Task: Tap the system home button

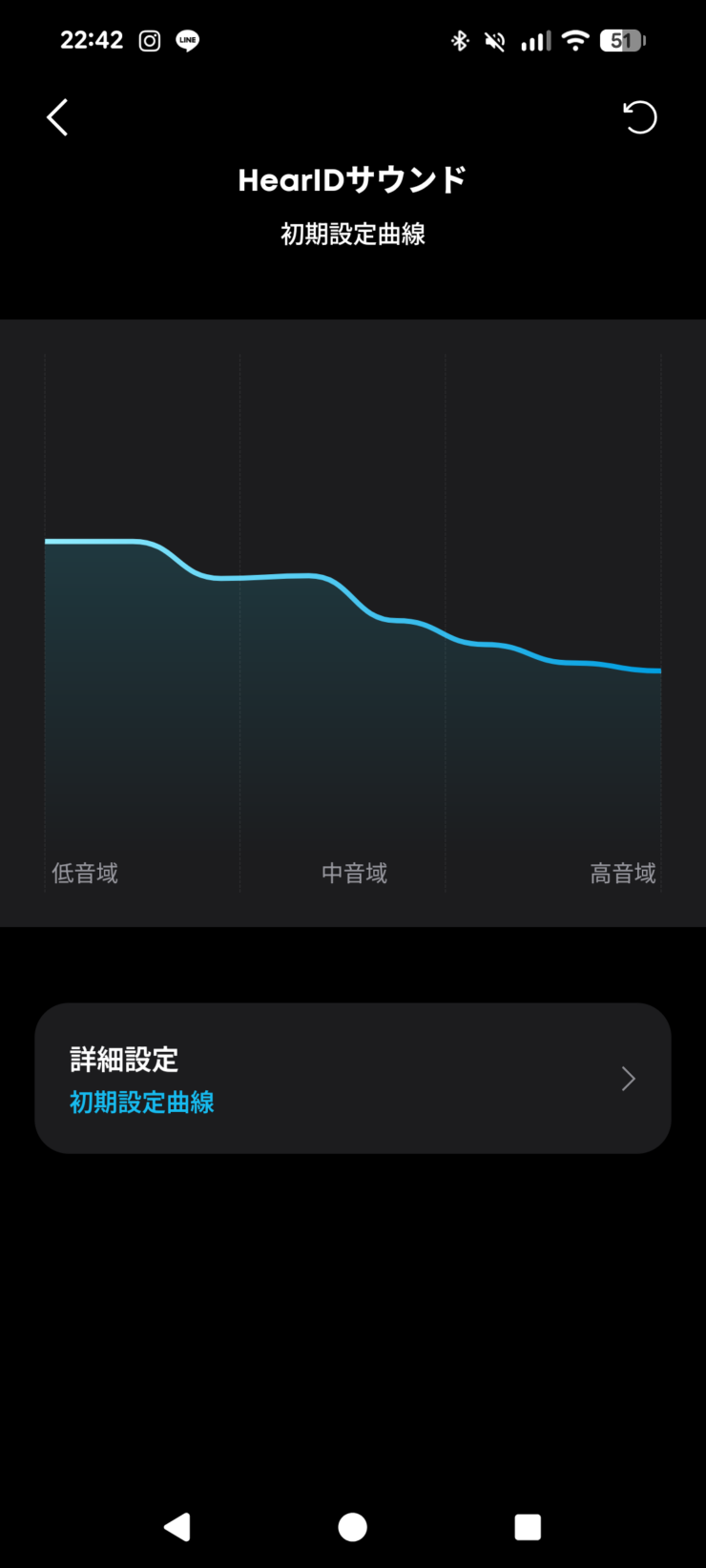Action: point(352,1527)
